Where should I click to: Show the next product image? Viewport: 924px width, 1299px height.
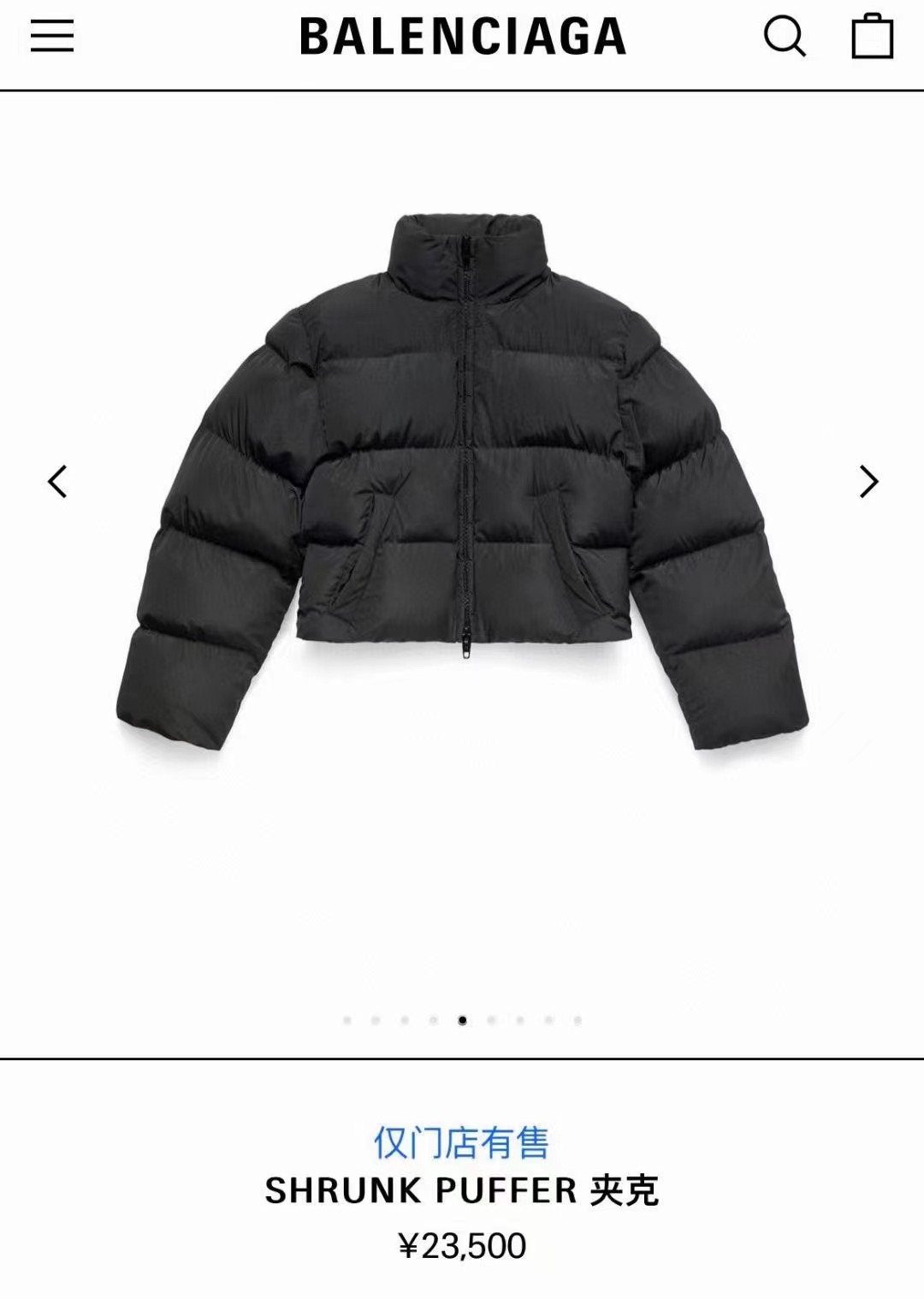click(868, 482)
